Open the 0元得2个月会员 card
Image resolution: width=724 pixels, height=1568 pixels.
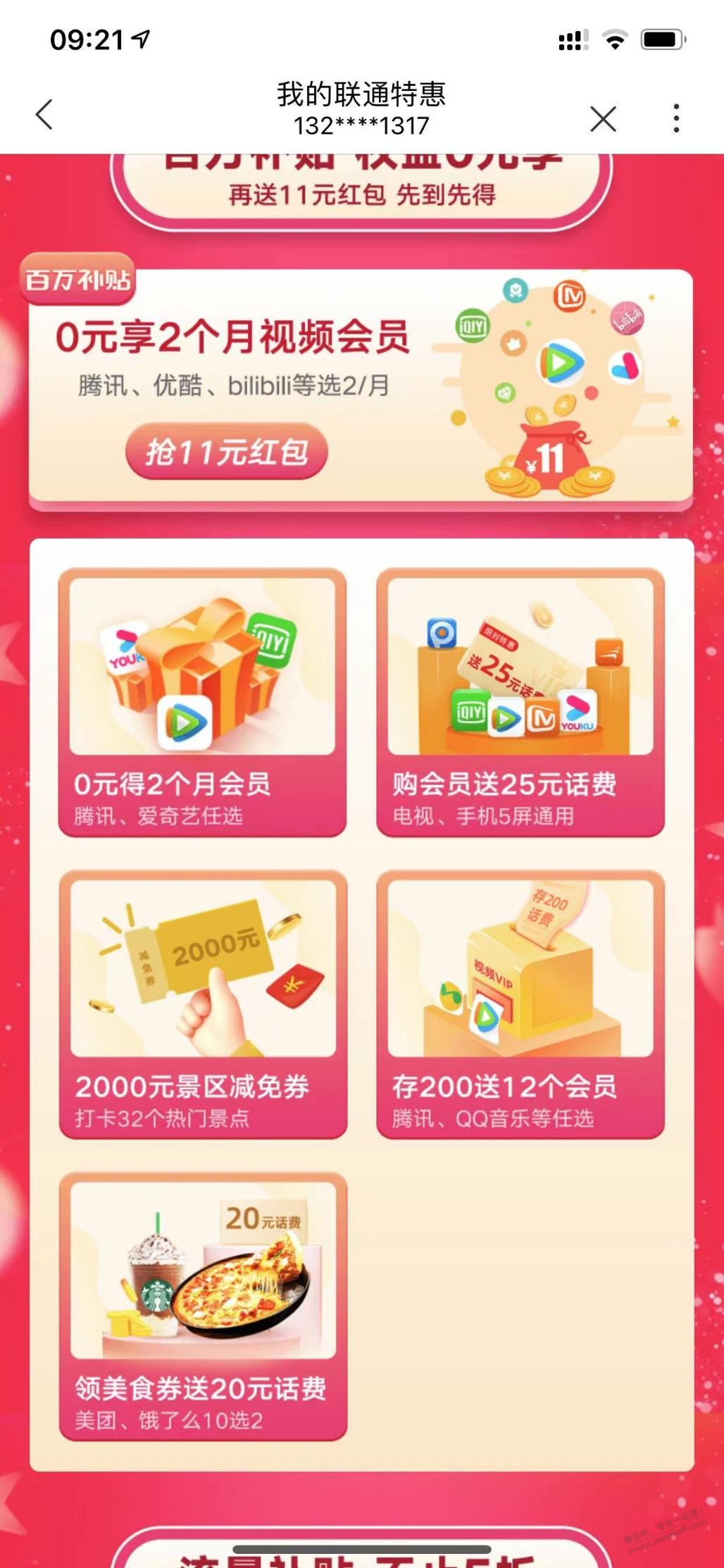[x=203, y=702]
